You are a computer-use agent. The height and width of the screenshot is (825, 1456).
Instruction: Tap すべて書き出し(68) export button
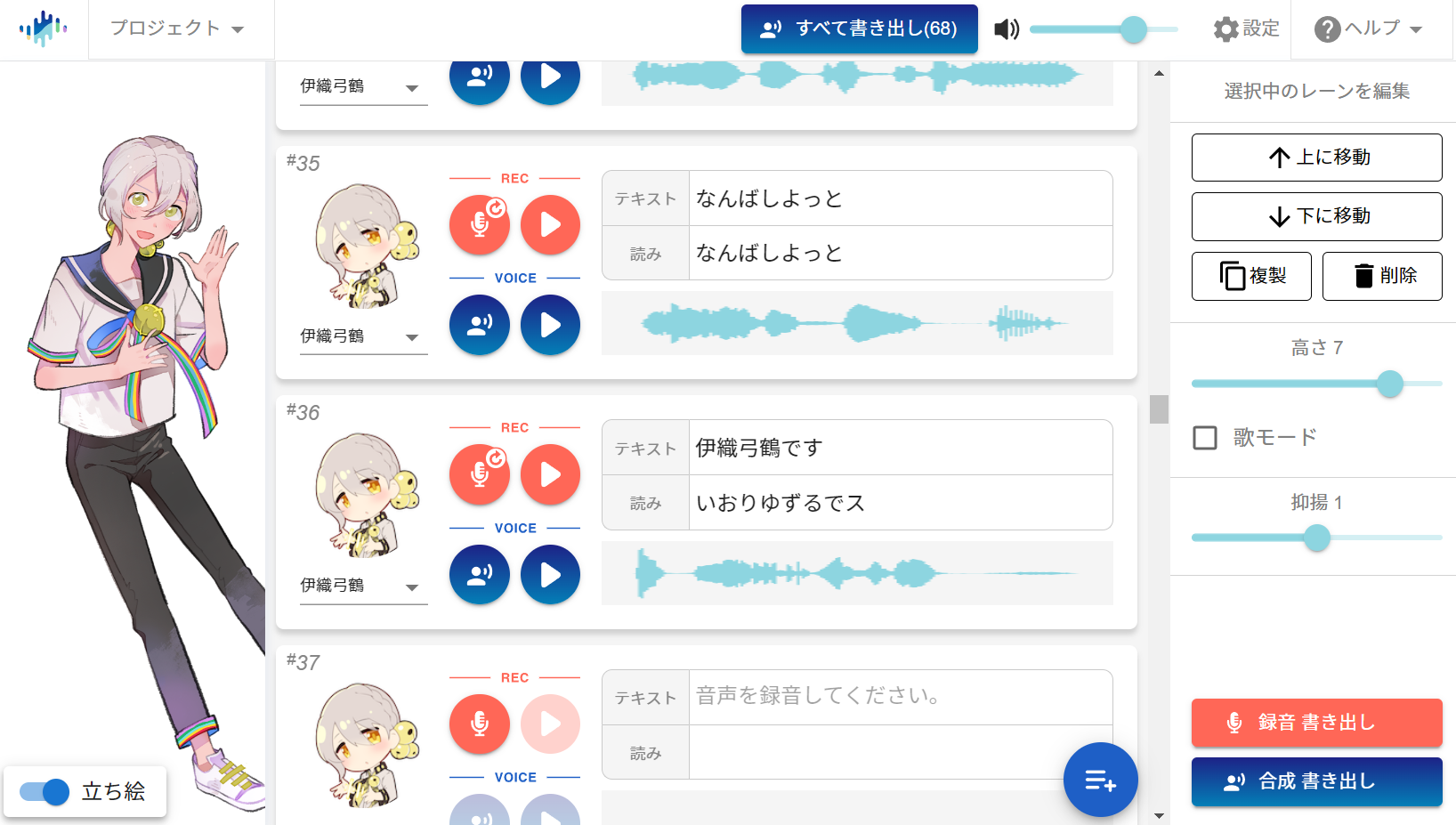pyautogui.click(x=859, y=28)
